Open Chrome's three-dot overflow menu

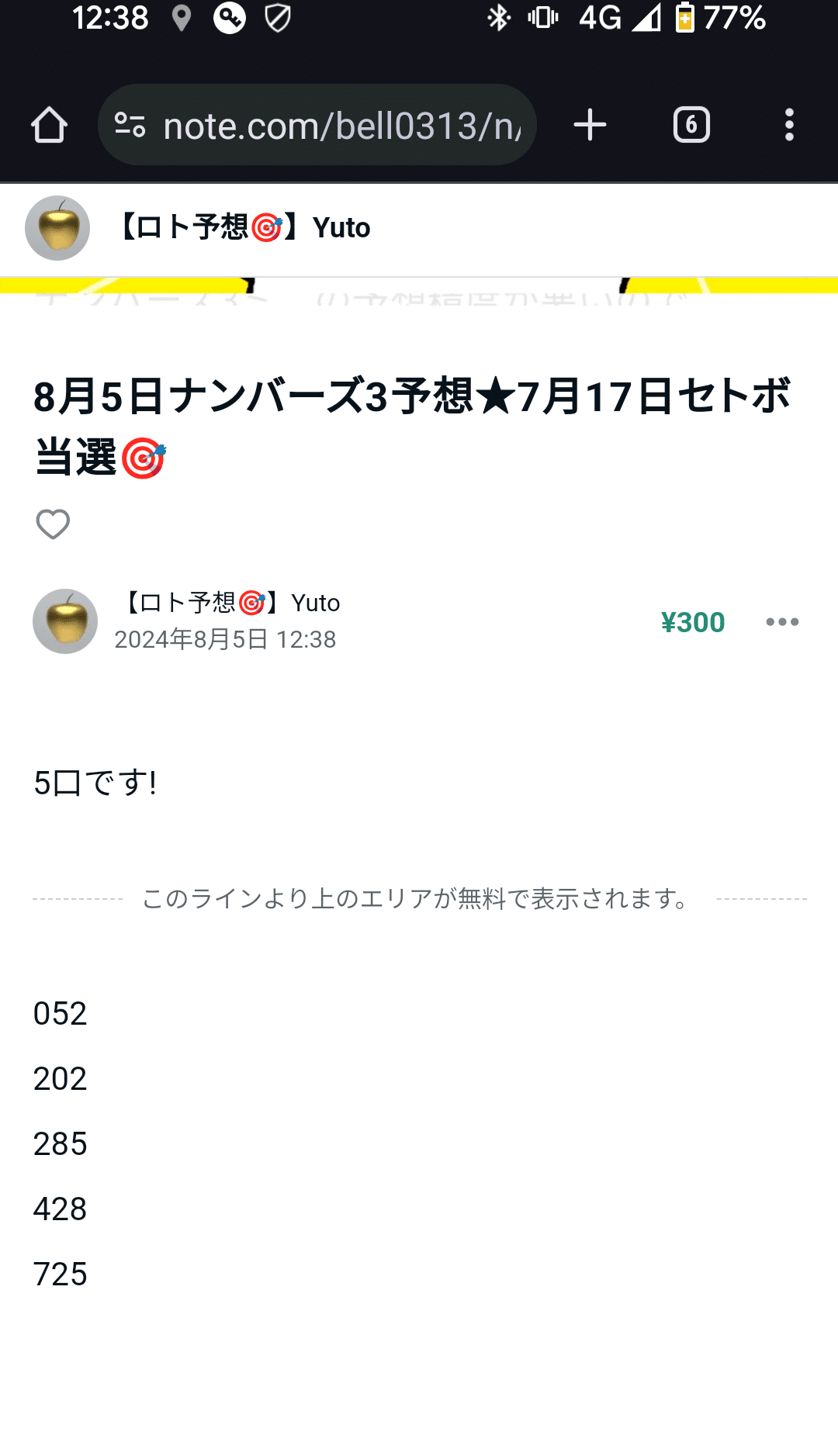tap(789, 124)
